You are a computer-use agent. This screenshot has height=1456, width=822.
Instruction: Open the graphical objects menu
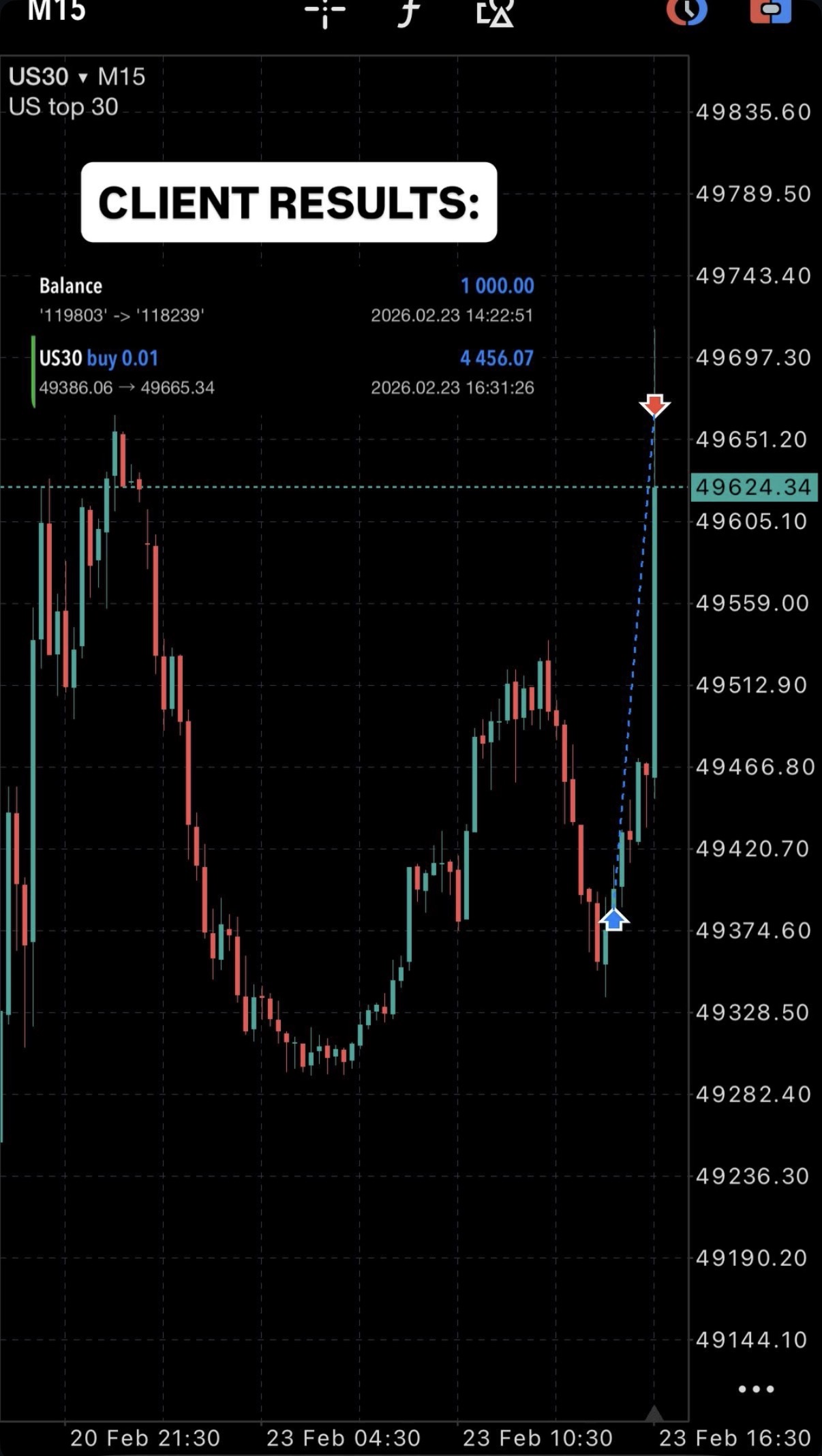[495, 14]
